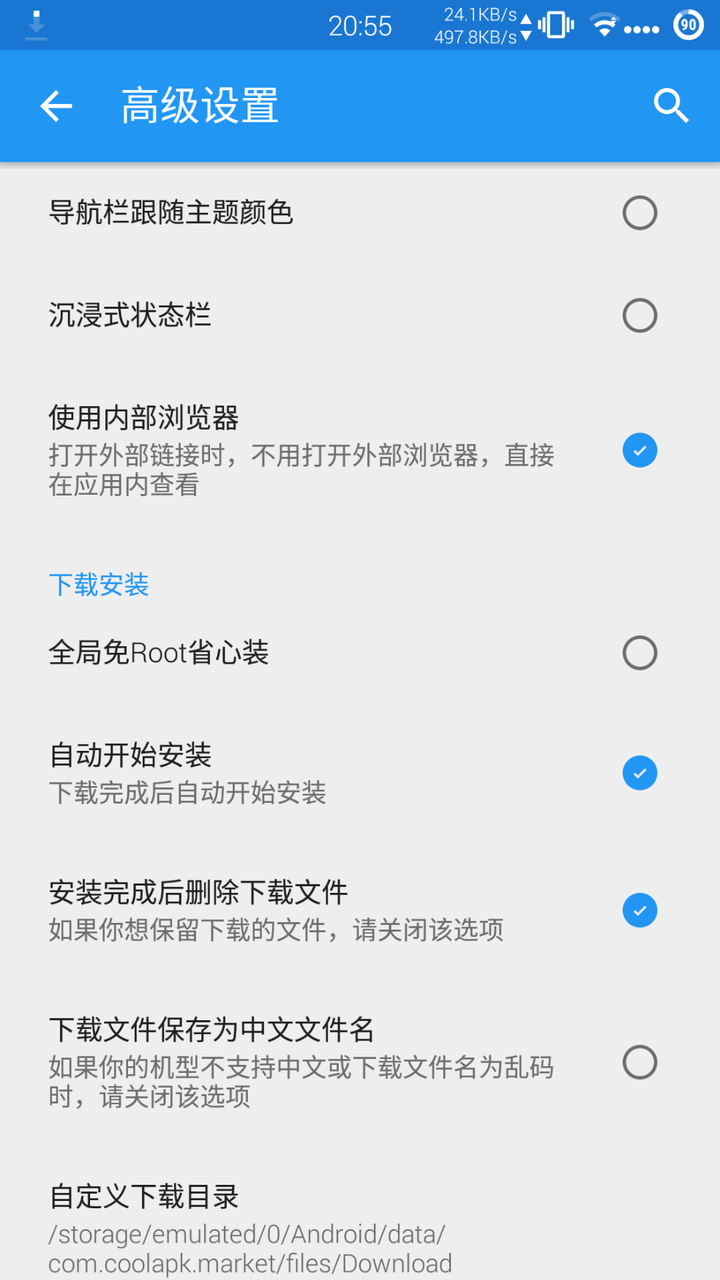This screenshot has height=1280, width=720.
Task: Enable 全局免Root省心装
Action: coord(639,653)
